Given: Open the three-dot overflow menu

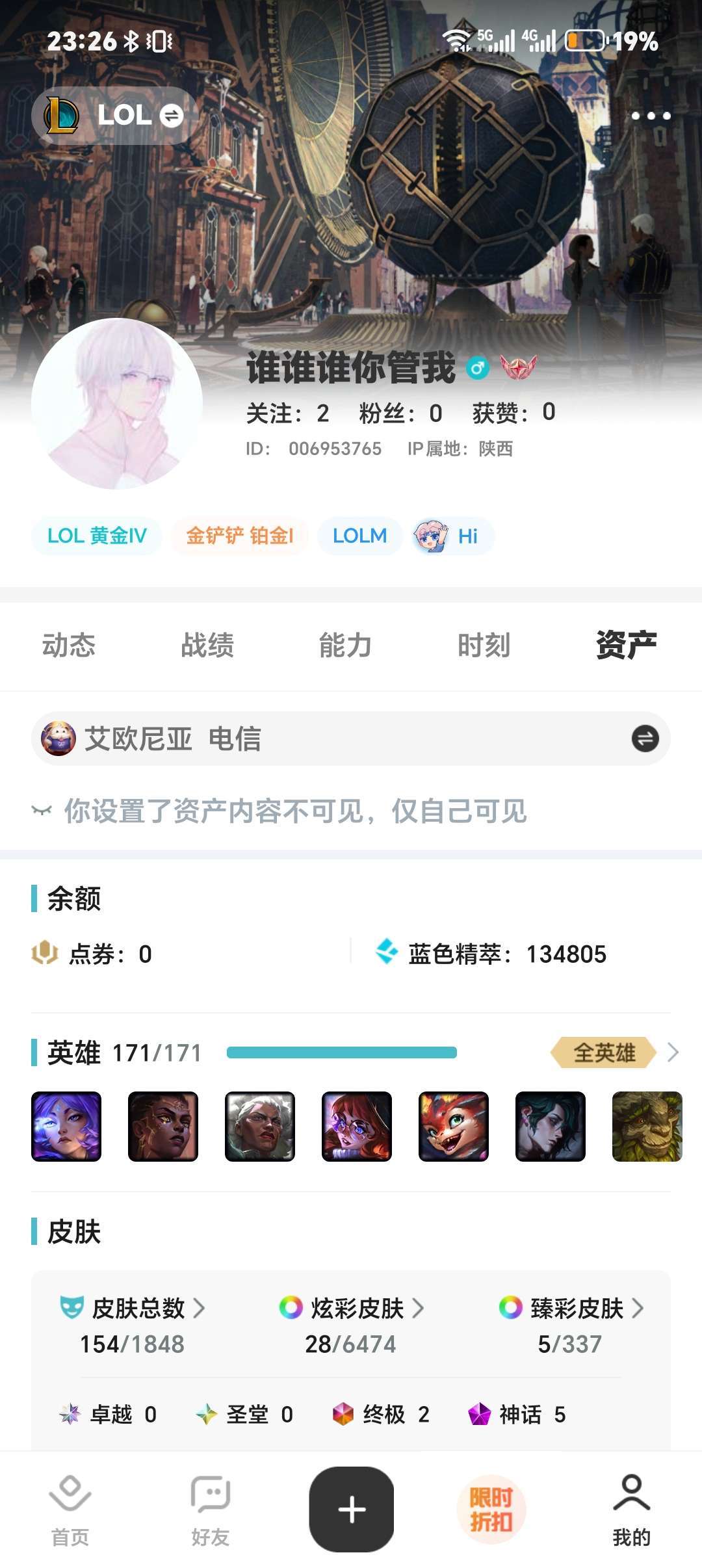Looking at the screenshot, I should (x=651, y=116).
